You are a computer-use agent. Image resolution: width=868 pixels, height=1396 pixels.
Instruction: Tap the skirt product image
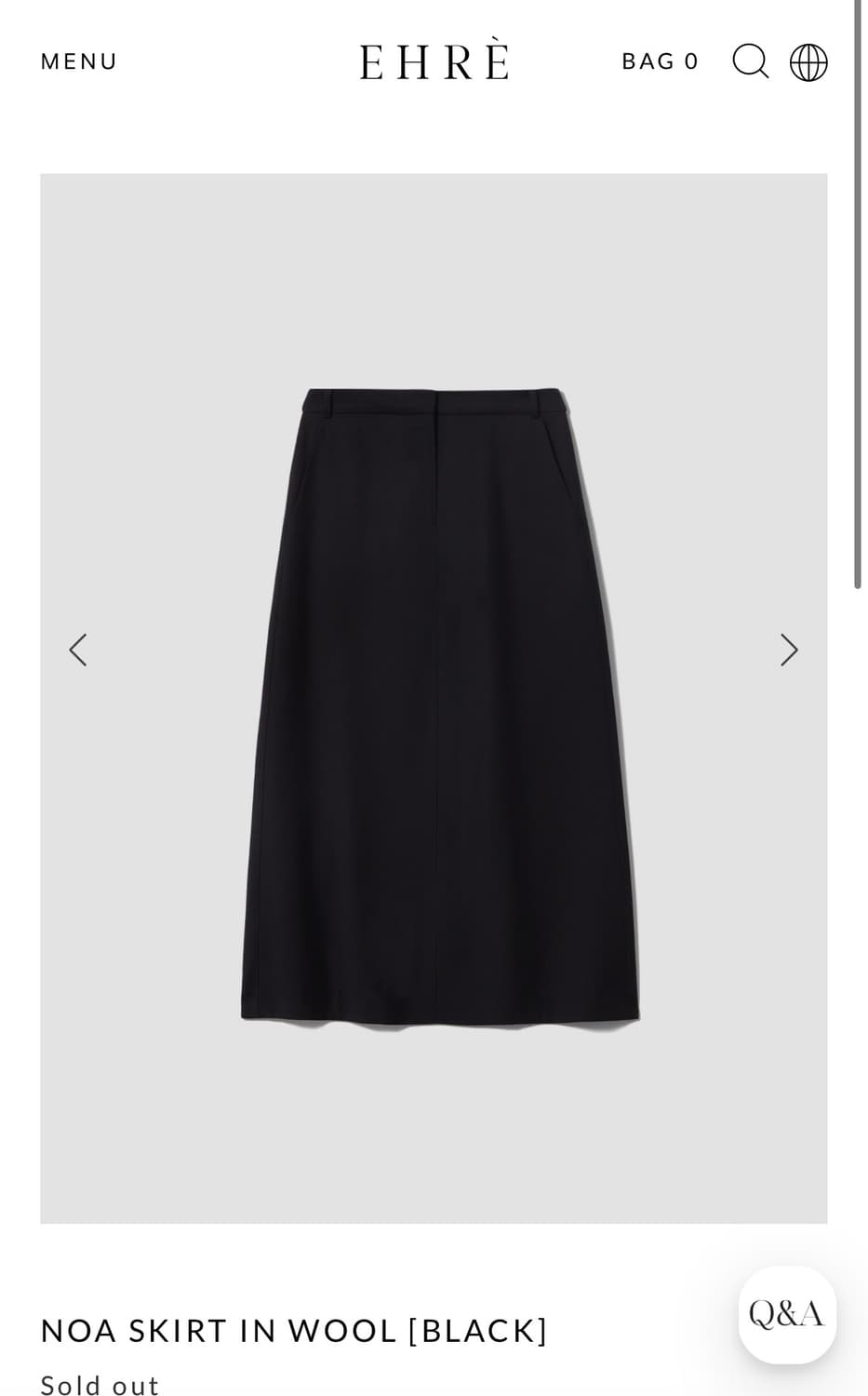pos(434,698)
